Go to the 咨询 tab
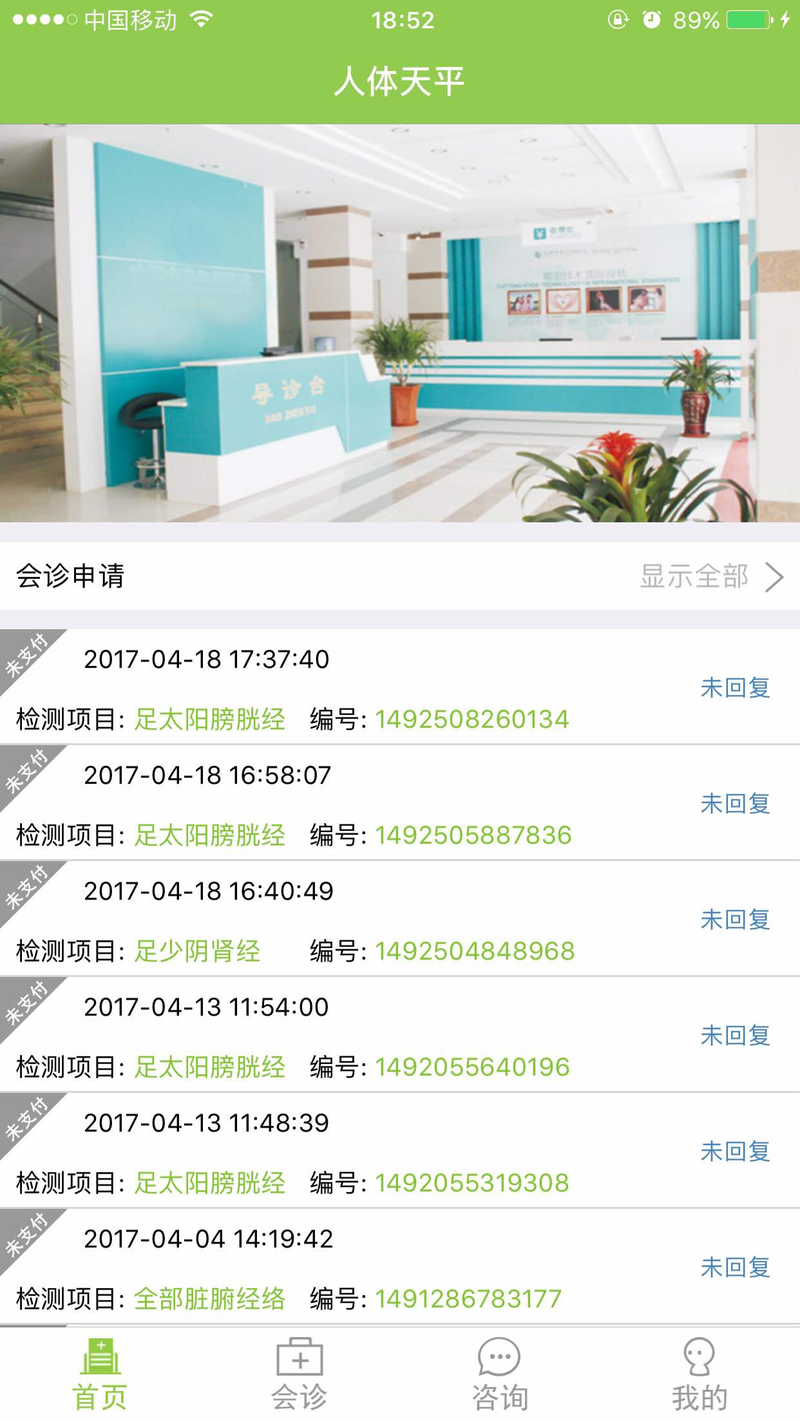This screenshot has width=800, height=1422. pyautogui.click(x=500, y=1376)
